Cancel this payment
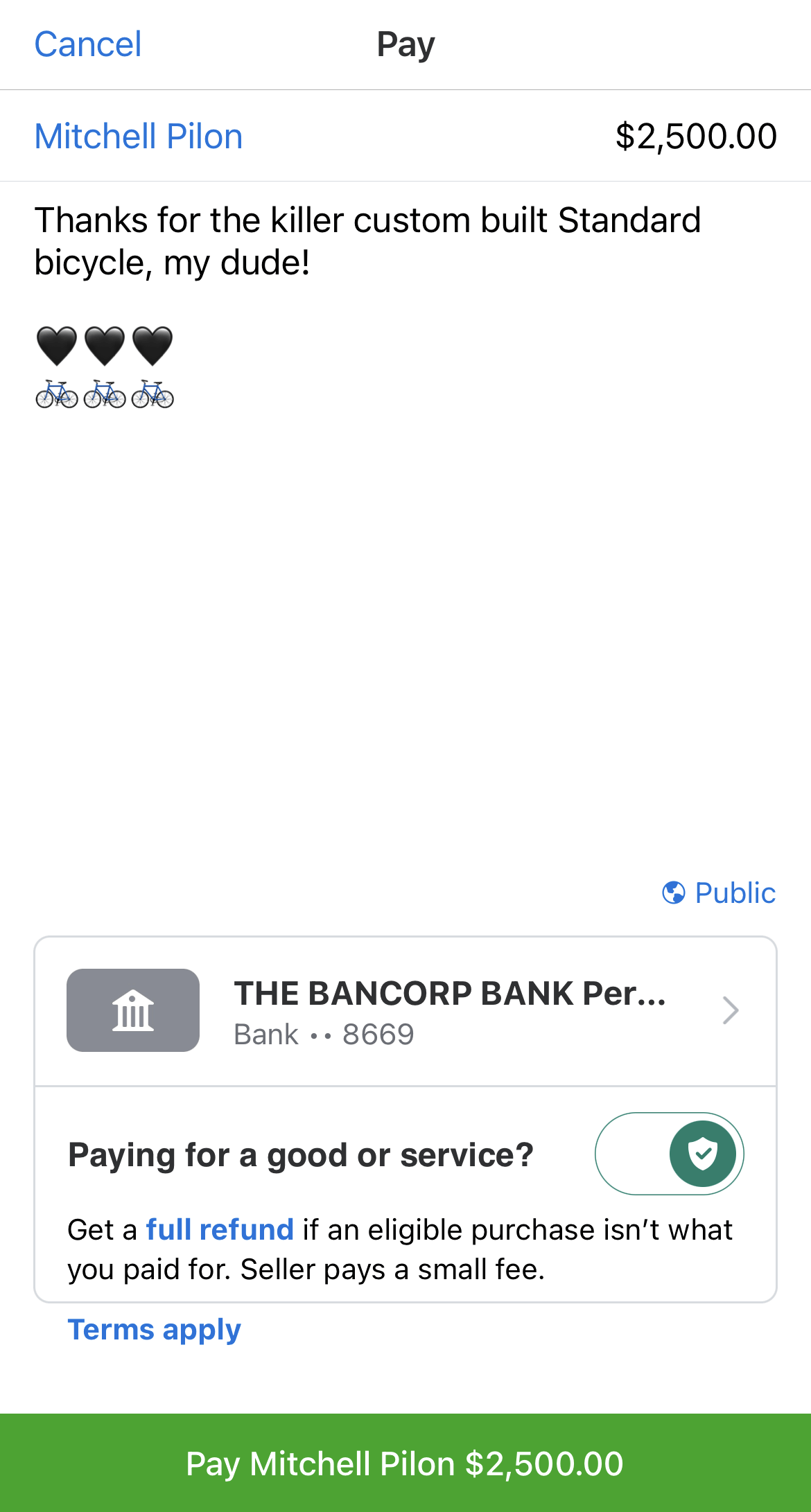 88,45
